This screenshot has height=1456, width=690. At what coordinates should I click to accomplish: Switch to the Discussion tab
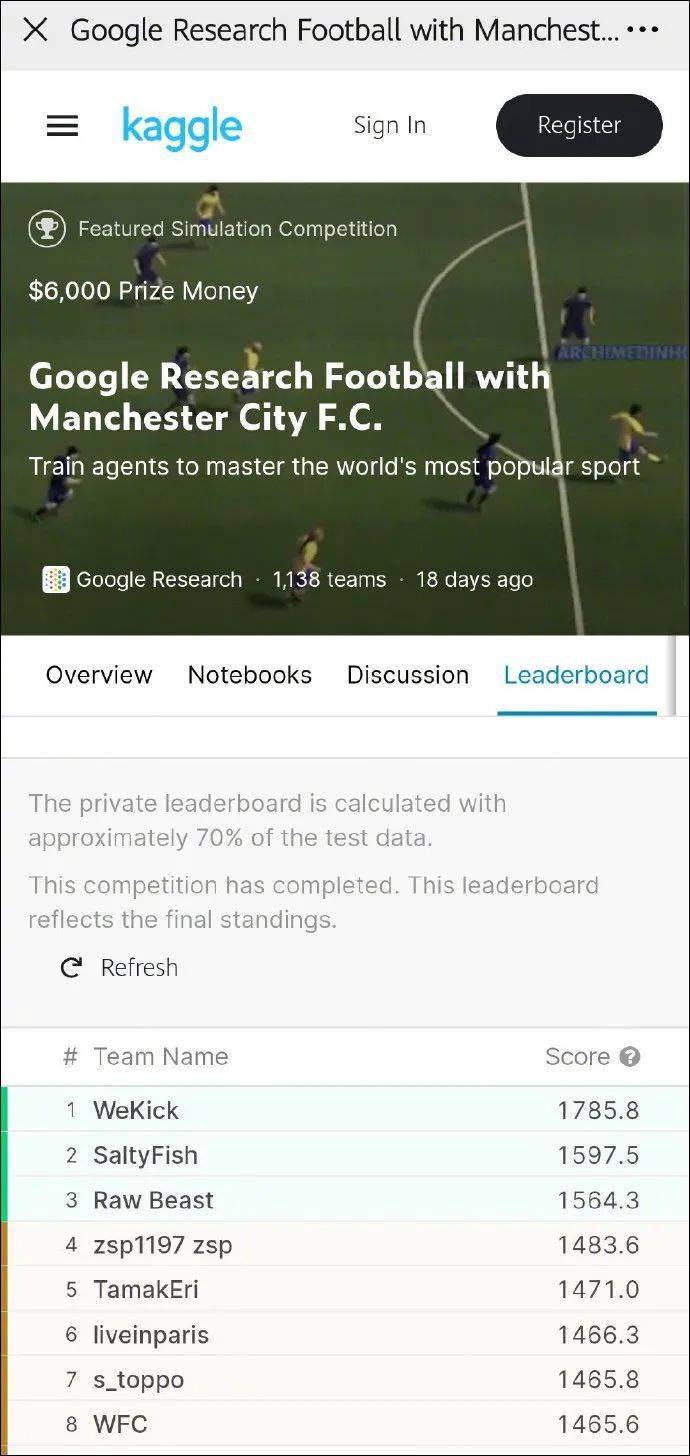click(x=408, y=675)
